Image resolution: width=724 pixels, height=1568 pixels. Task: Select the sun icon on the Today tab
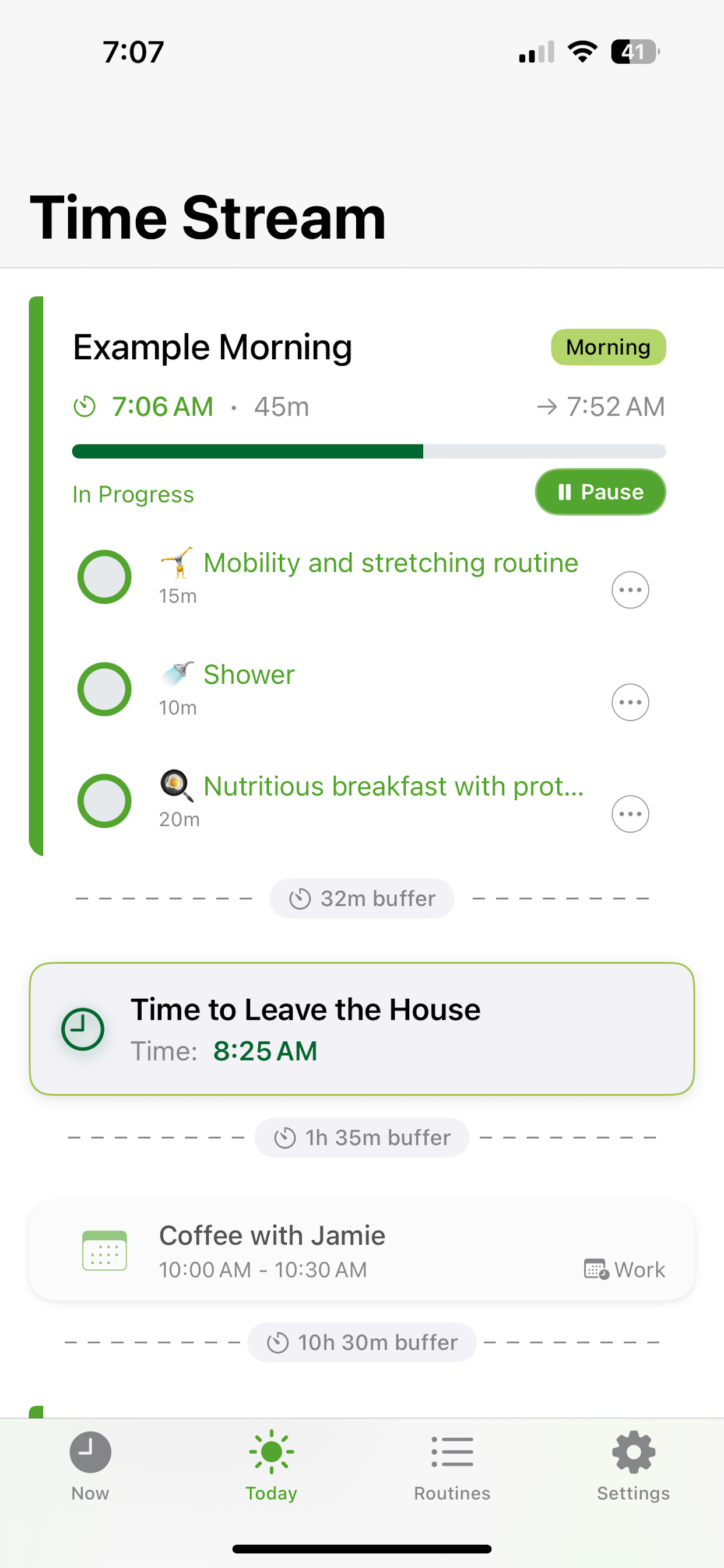pyautogui.click(x=271, y=1451)
